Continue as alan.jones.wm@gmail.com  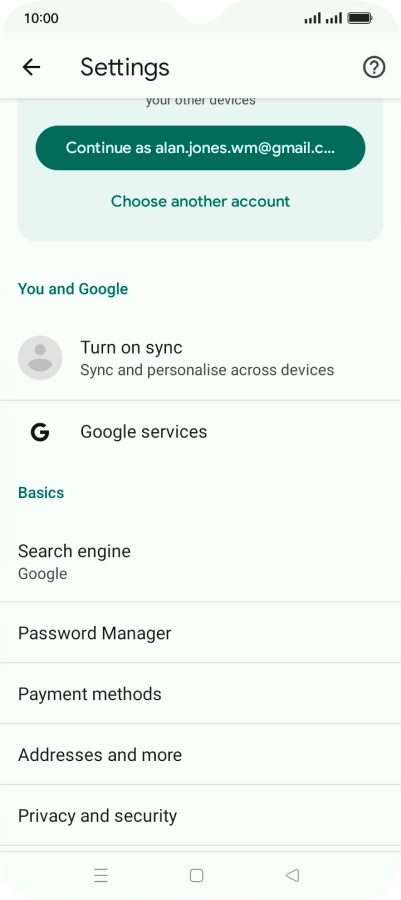point(200,148)
